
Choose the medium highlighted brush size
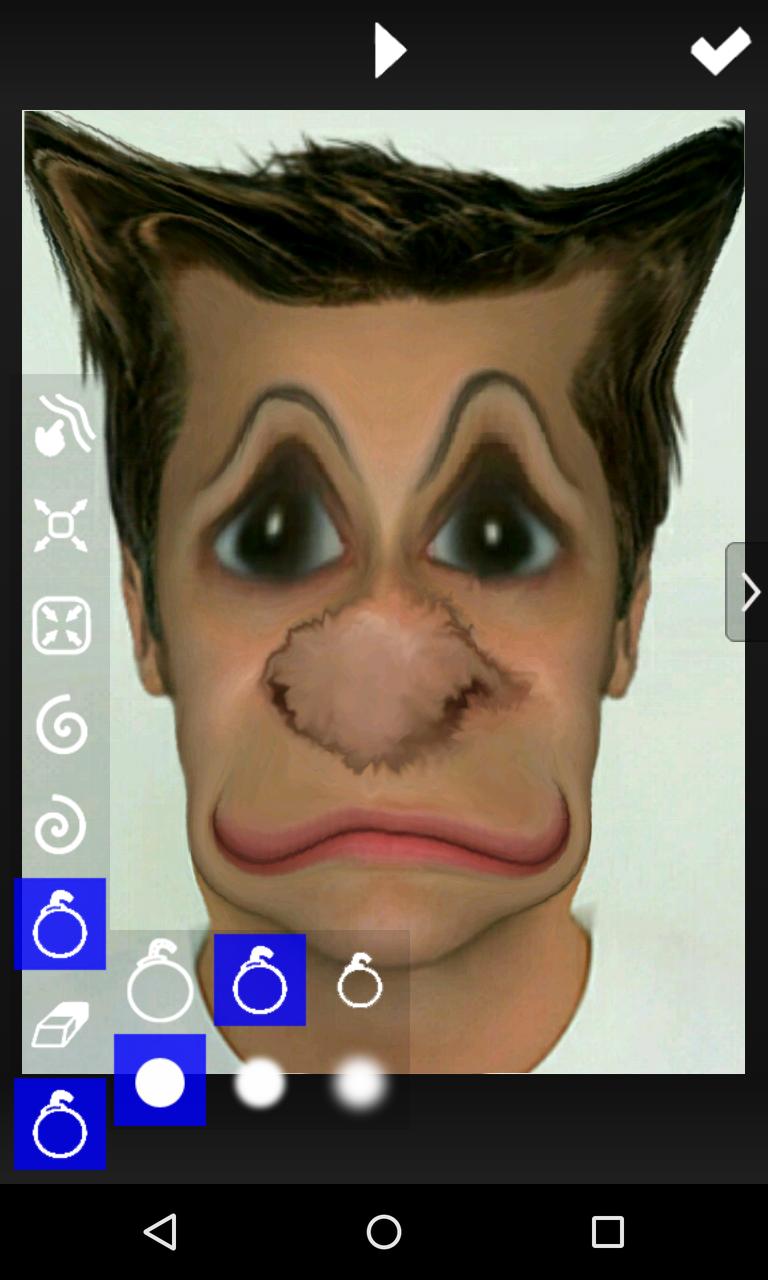[x=260, y=980]
